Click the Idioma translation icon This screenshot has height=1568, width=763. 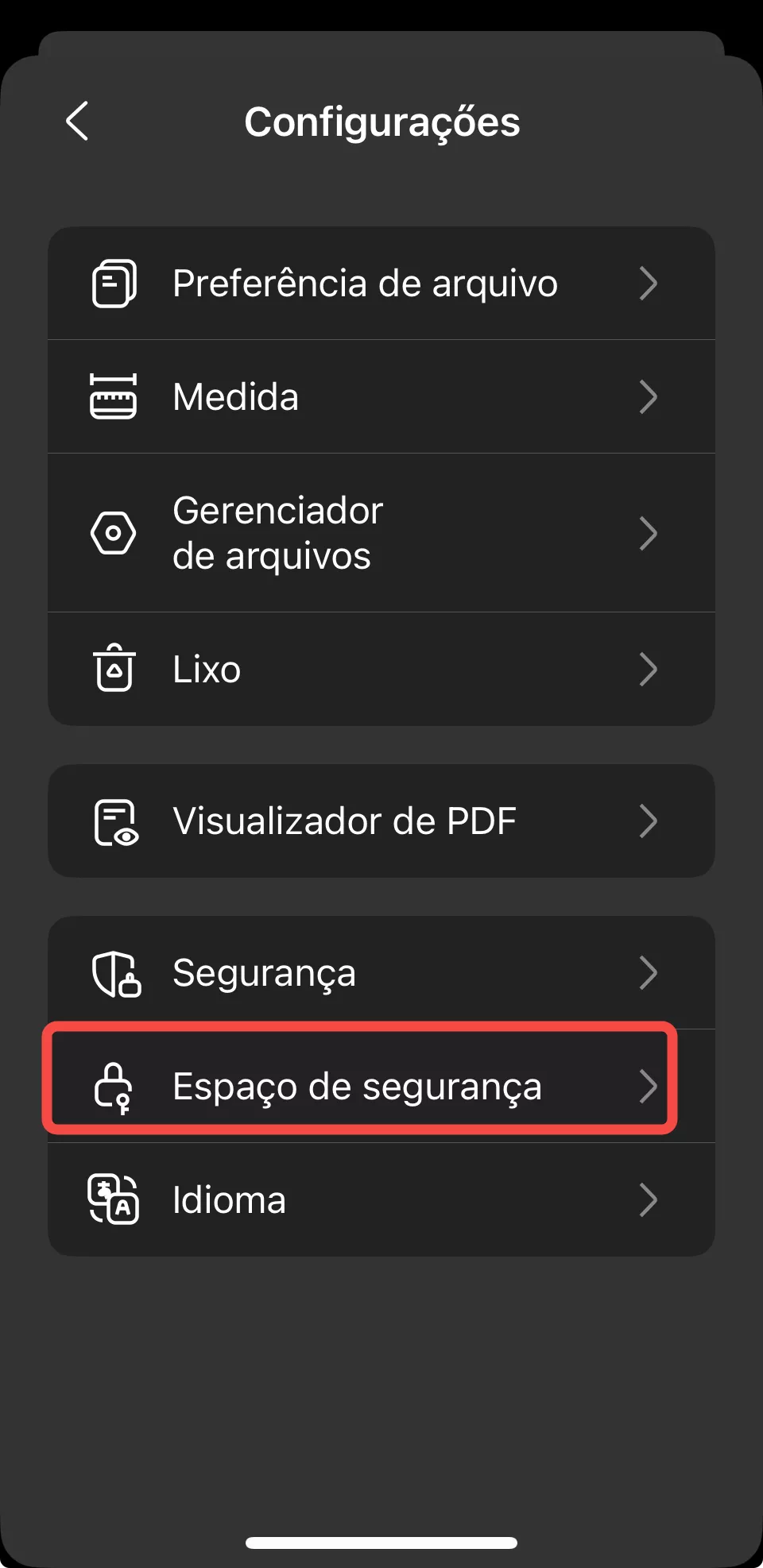[x=114, y=1199]
